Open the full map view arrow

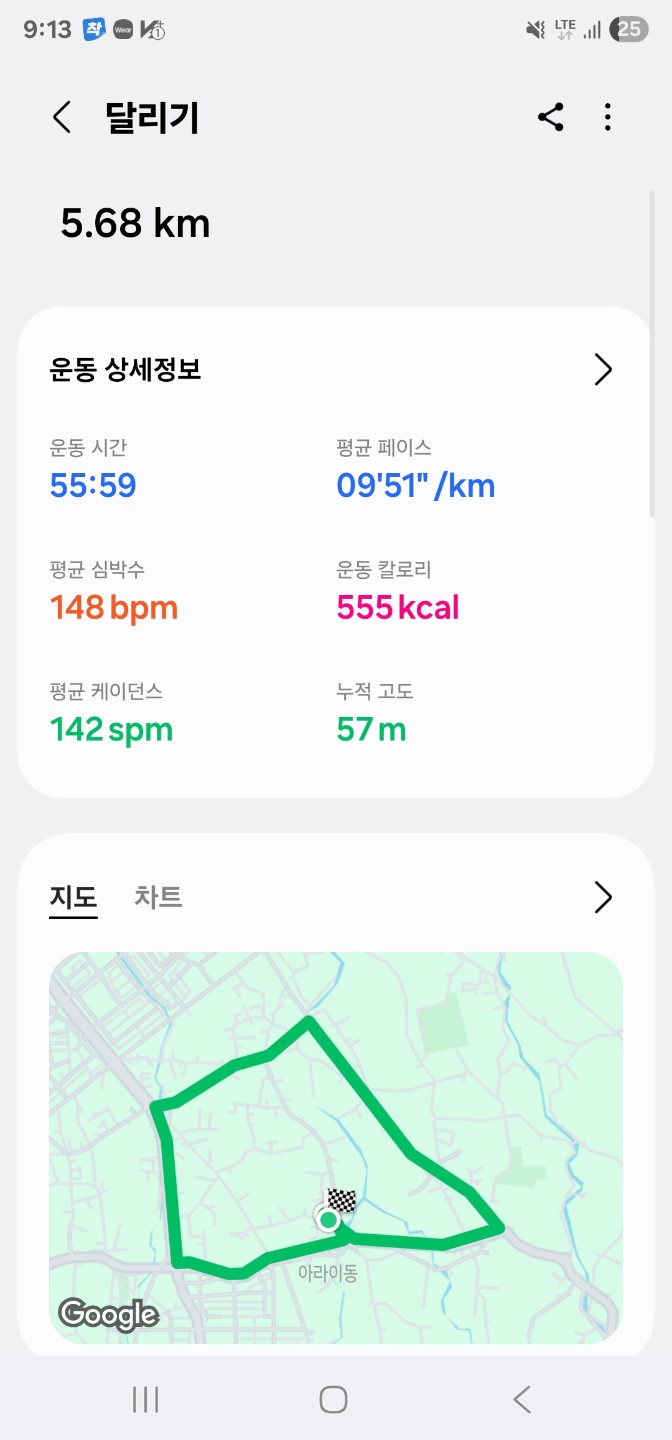[x=602, y=897]
